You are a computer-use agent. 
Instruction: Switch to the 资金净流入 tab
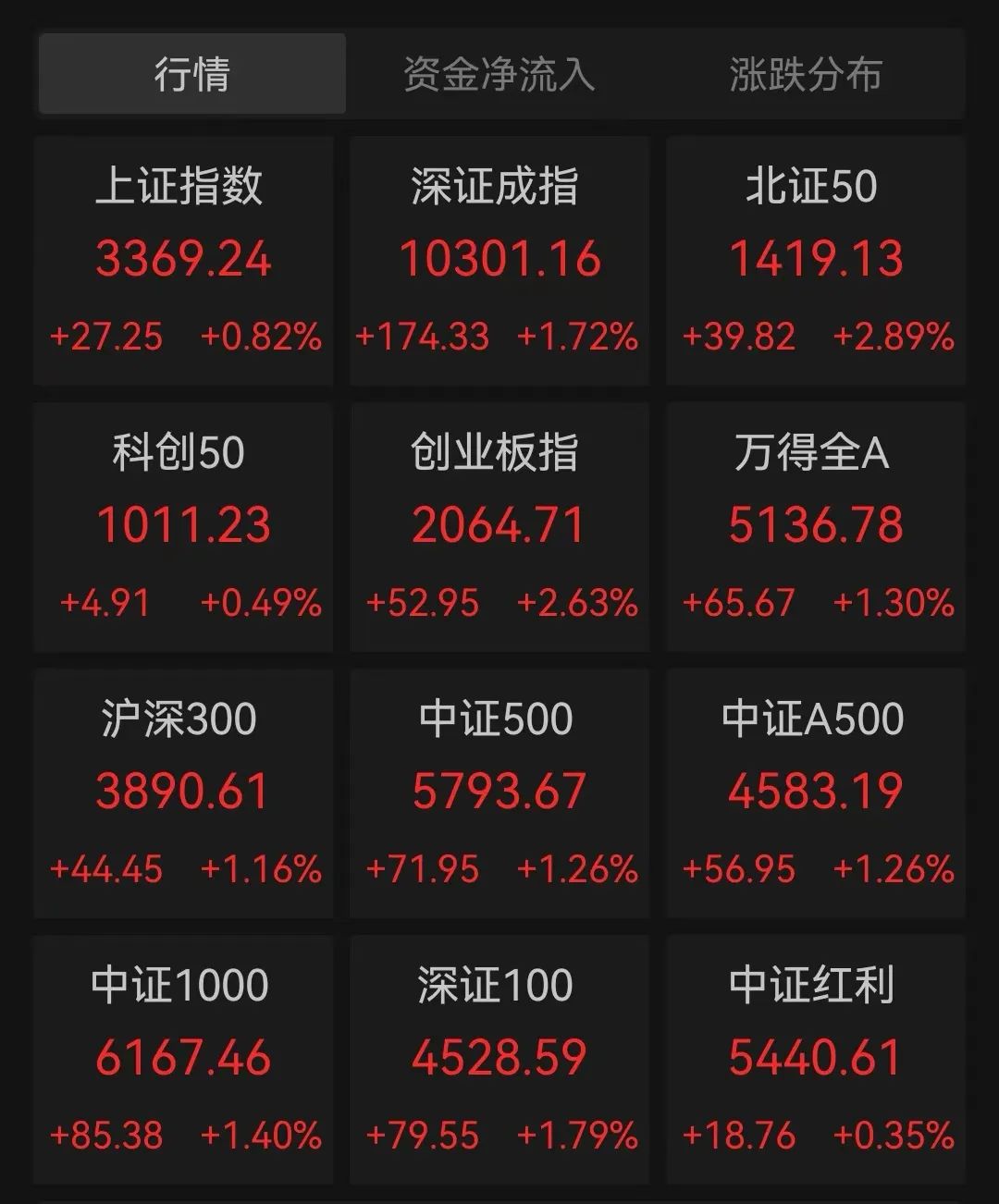click(x=499, y=74)
